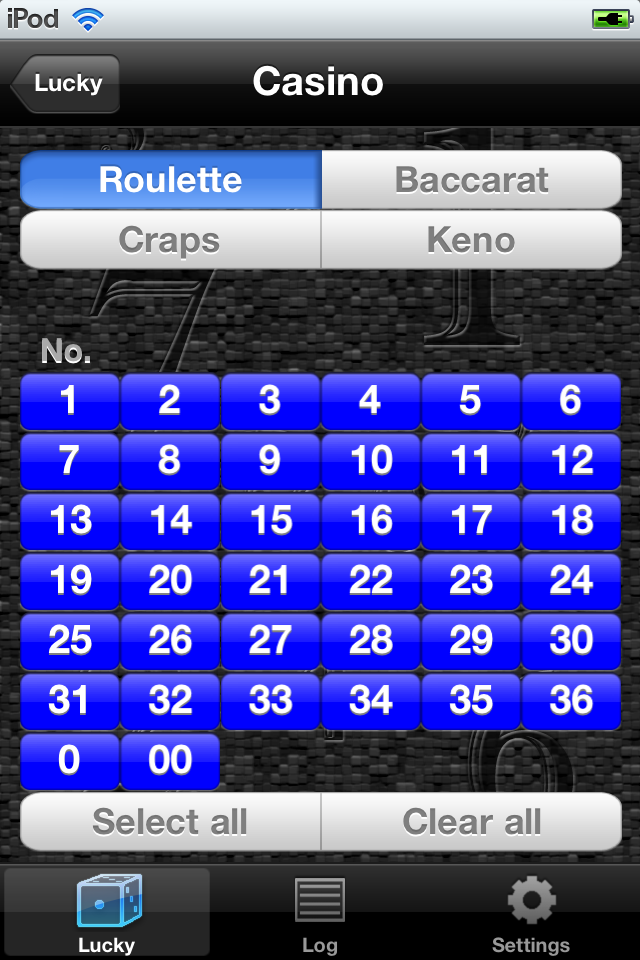The width and height of the screenshot is (640, 960).
Task: Select the single zero 0 button
Action: pyautogui.click(x=69, y=762)
